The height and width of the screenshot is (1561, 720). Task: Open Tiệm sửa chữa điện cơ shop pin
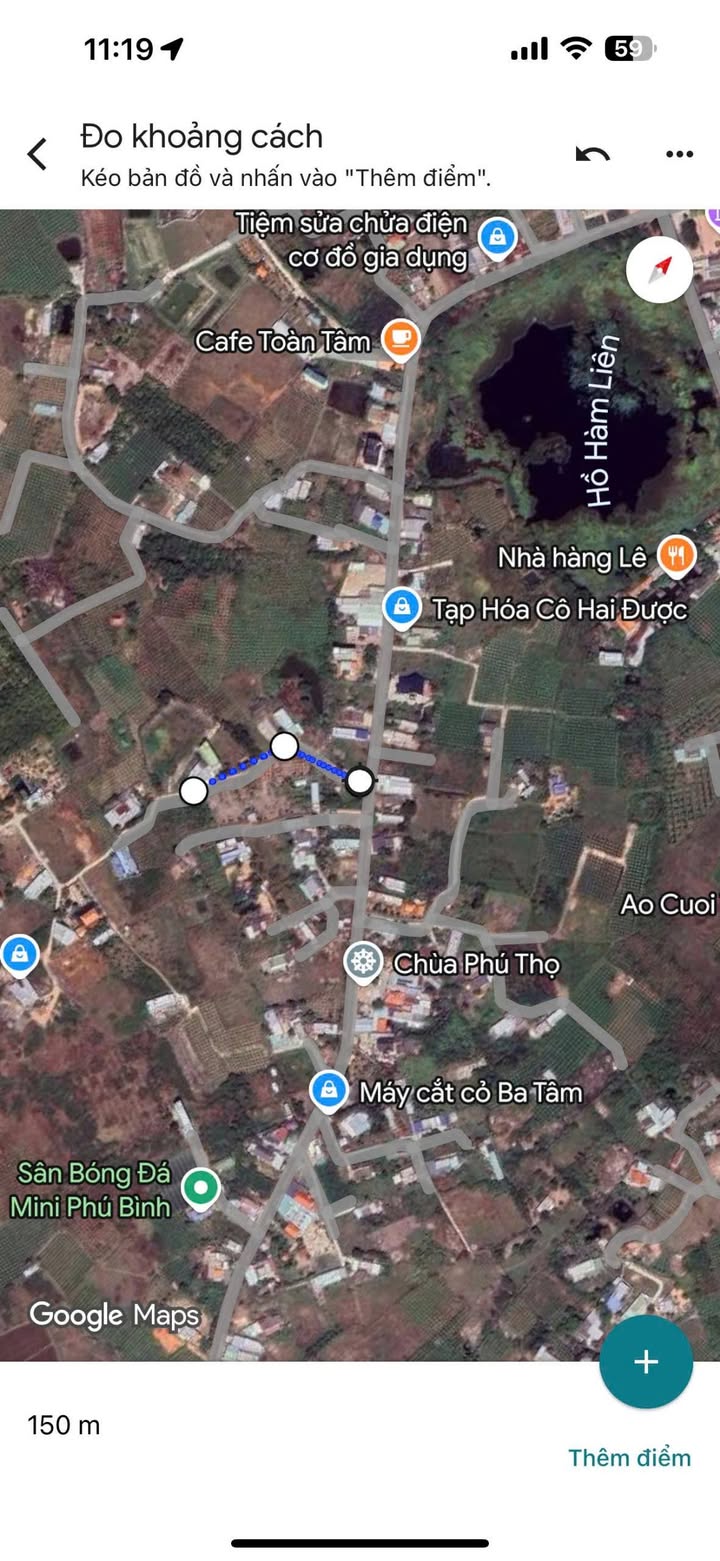click(x=497, y=237)
